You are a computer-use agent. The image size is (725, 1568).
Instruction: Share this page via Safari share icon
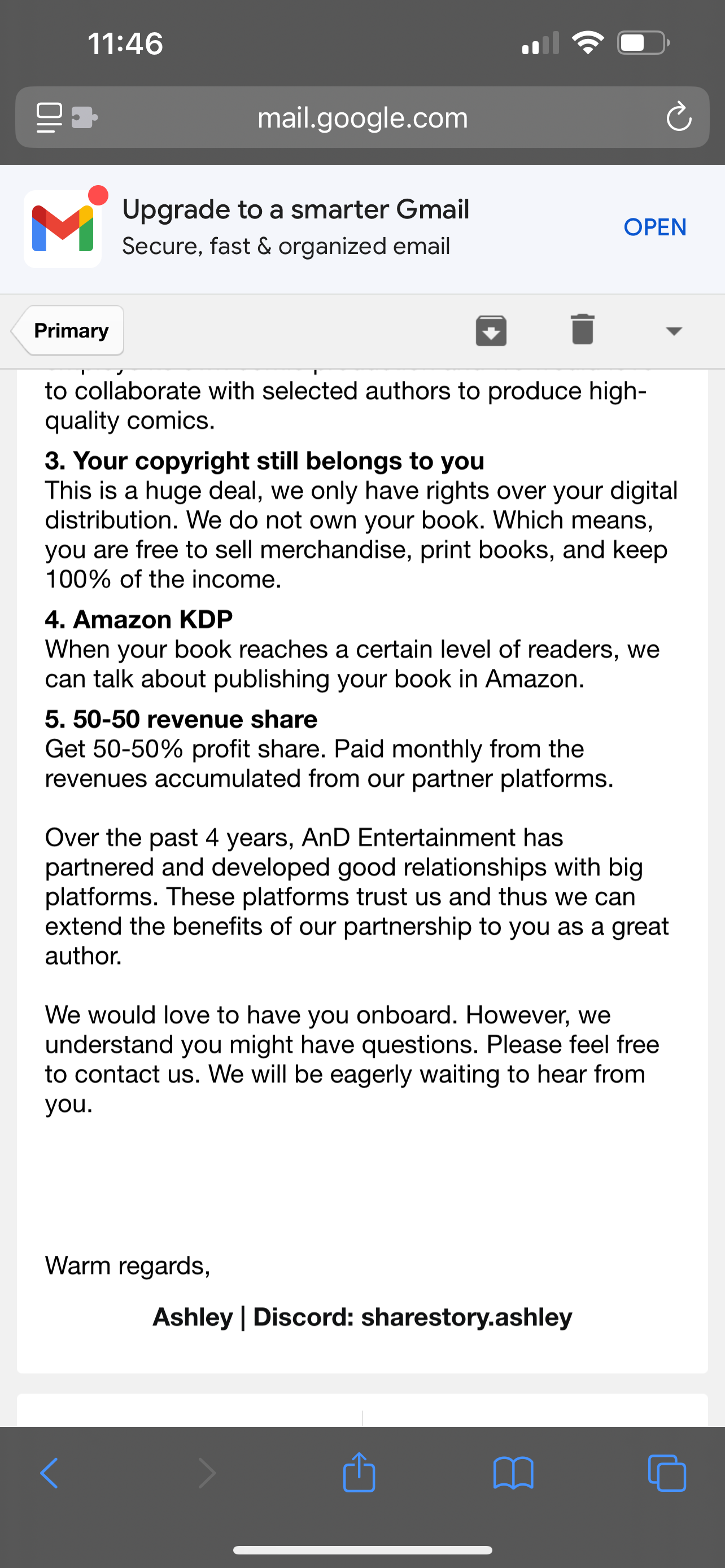tap(359, 1473)
